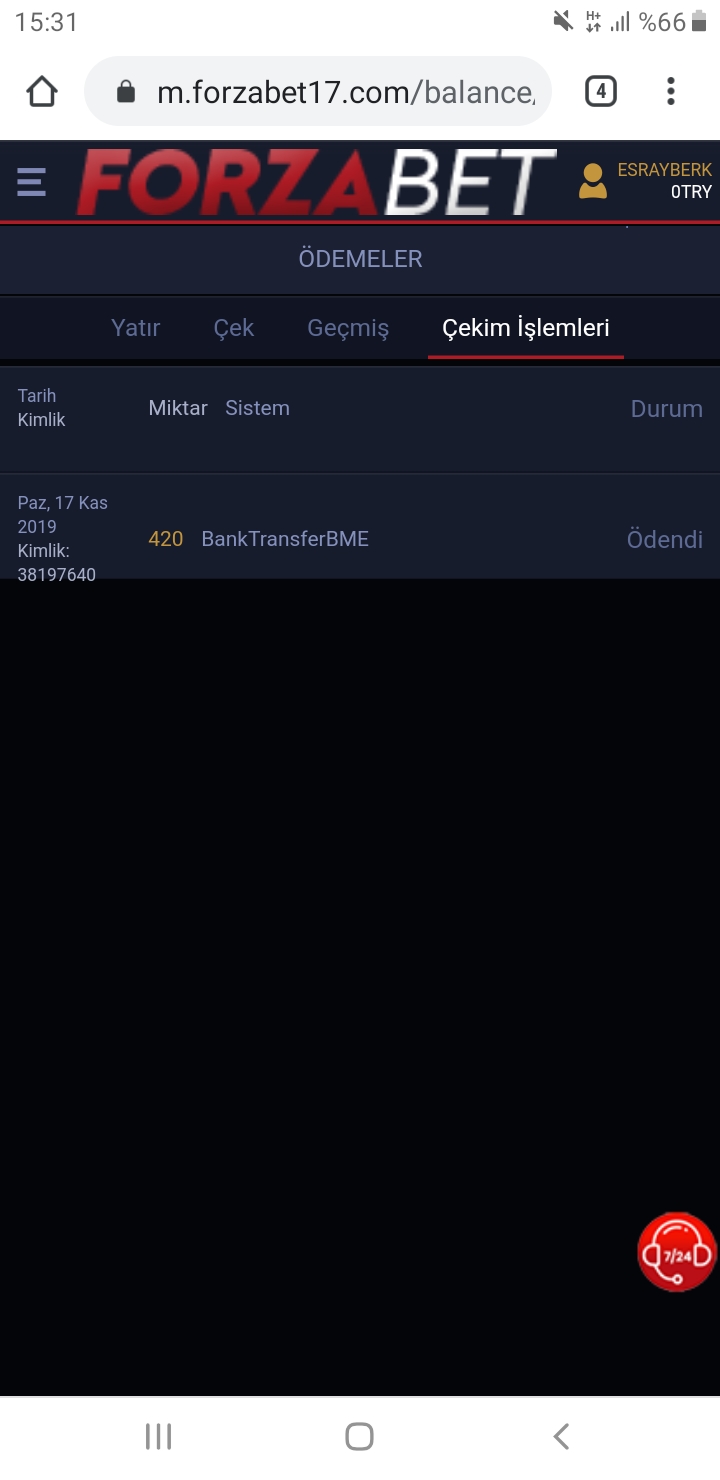The height and width of the screenshot is (1480, 720).
Task: Select the Çekim İşlemleri tab
Action: [x=526, y=328]
